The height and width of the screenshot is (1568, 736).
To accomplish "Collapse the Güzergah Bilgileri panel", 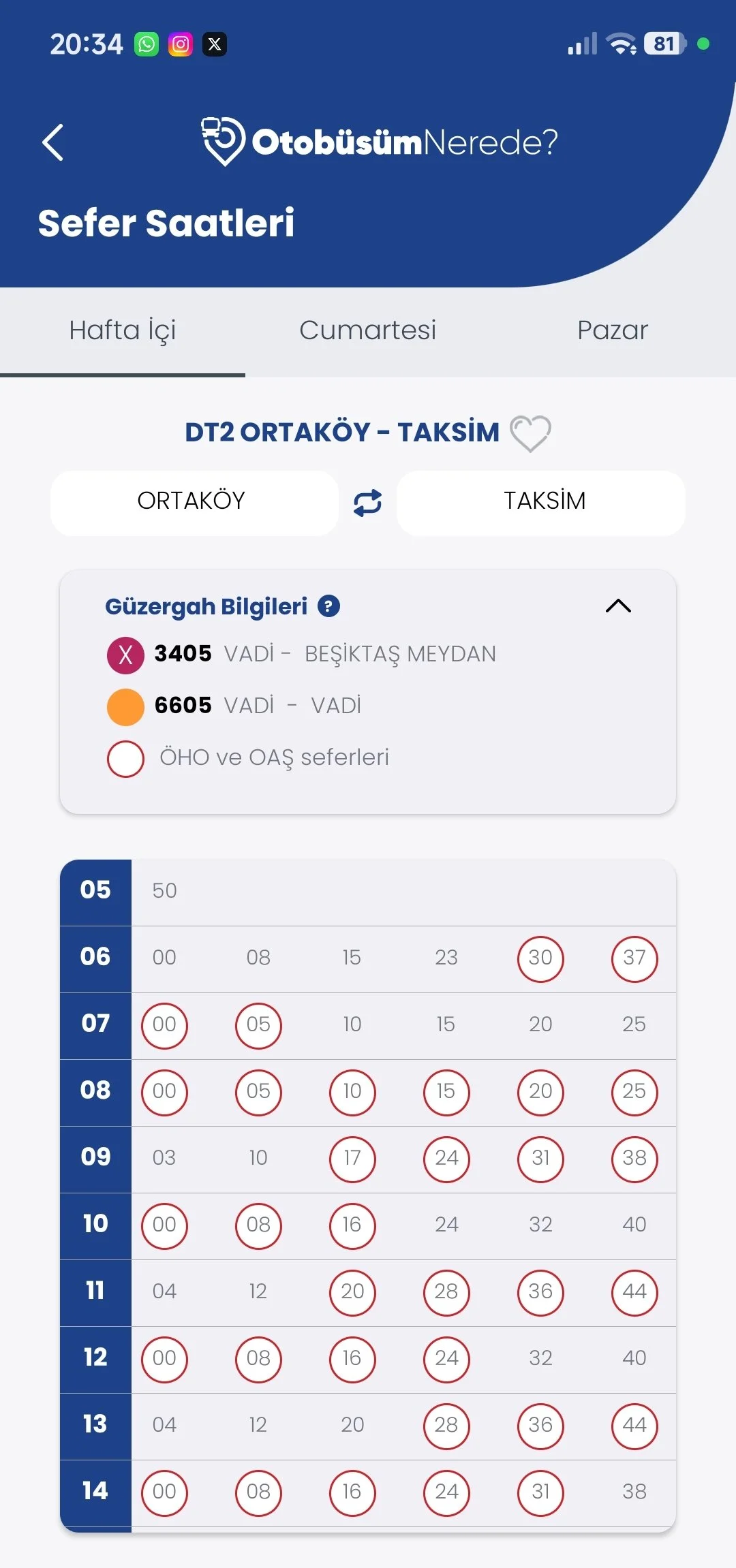I will (x=618, y=606).
